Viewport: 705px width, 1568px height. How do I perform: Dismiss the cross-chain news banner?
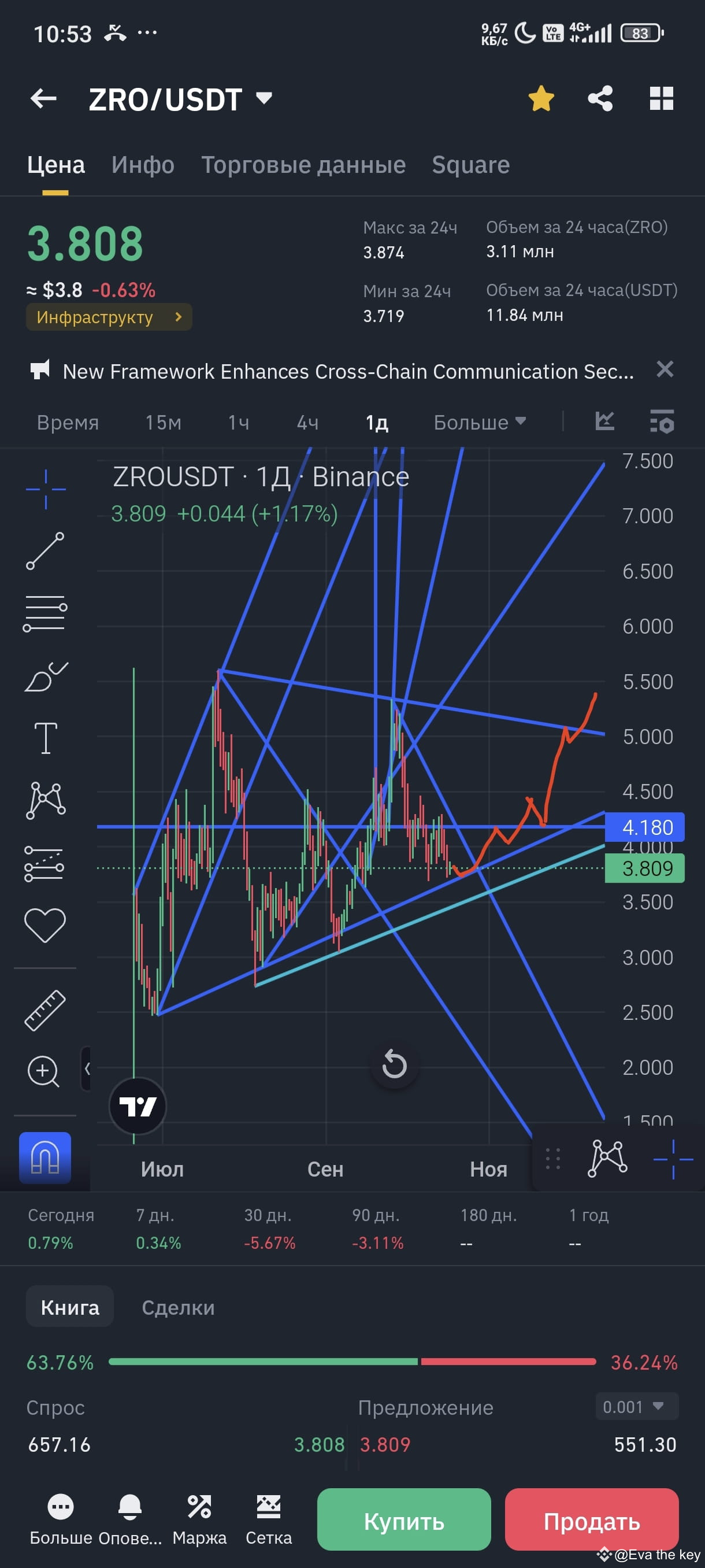pos(665,369)
